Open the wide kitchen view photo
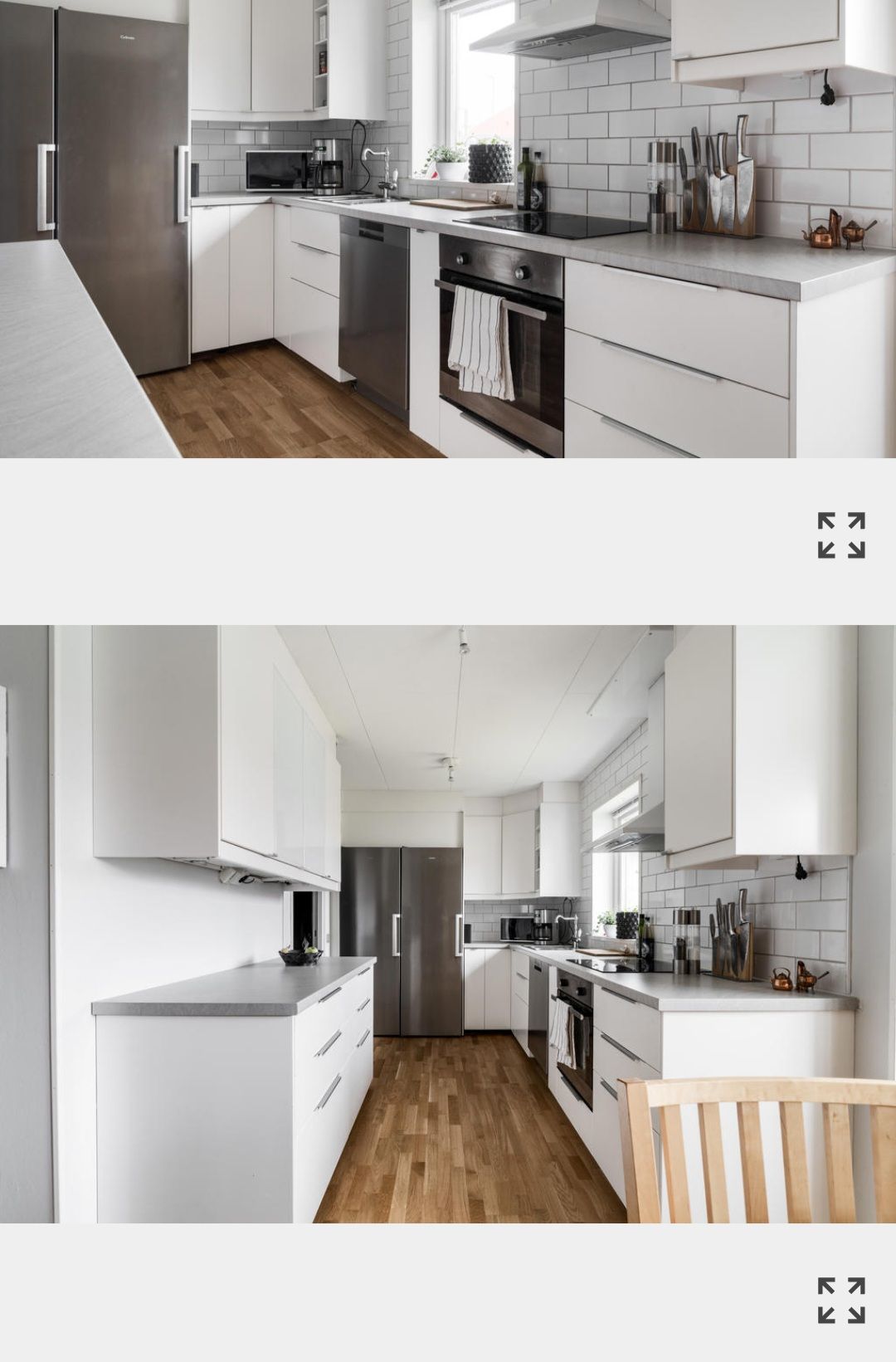896x1362 pixels. pos(448,924)
